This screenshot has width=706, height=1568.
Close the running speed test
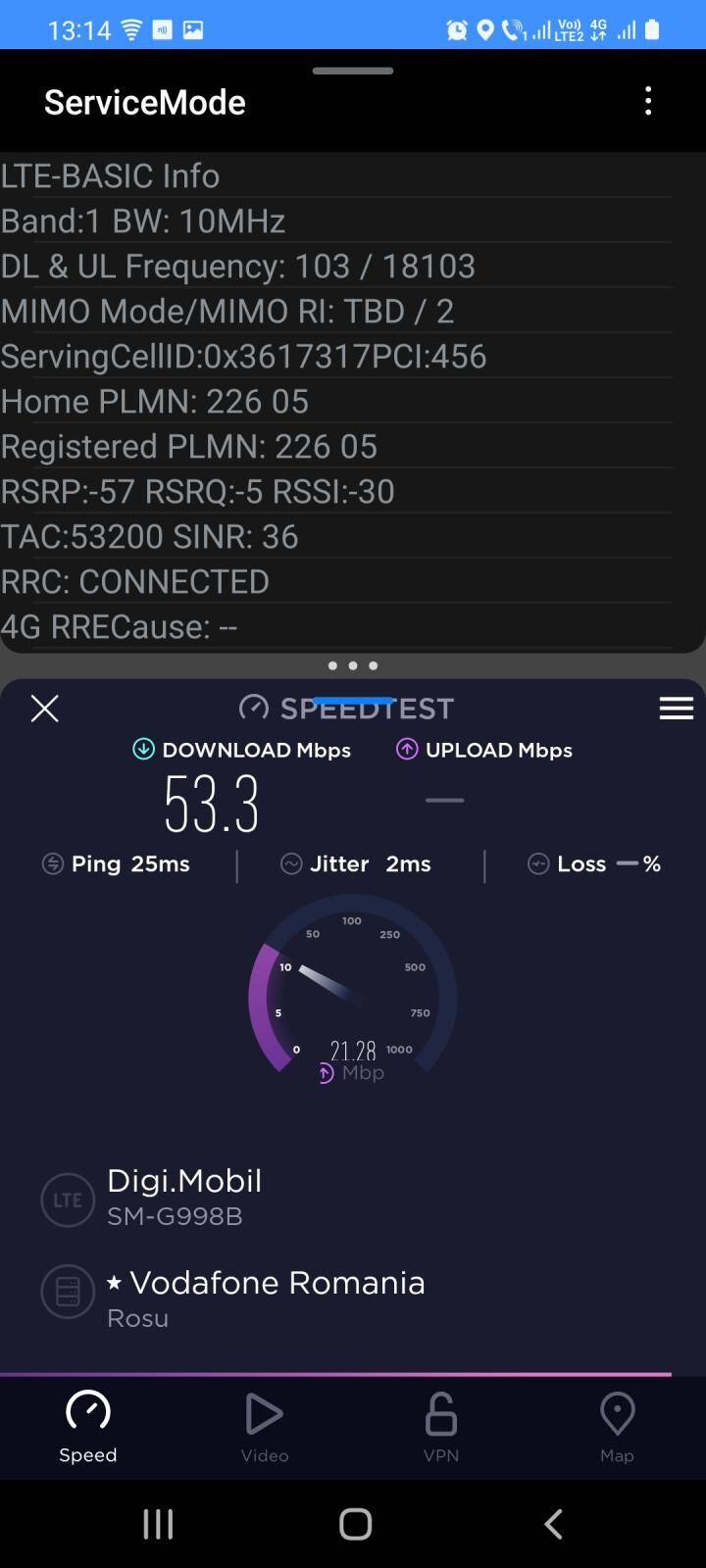click(45, 709)
